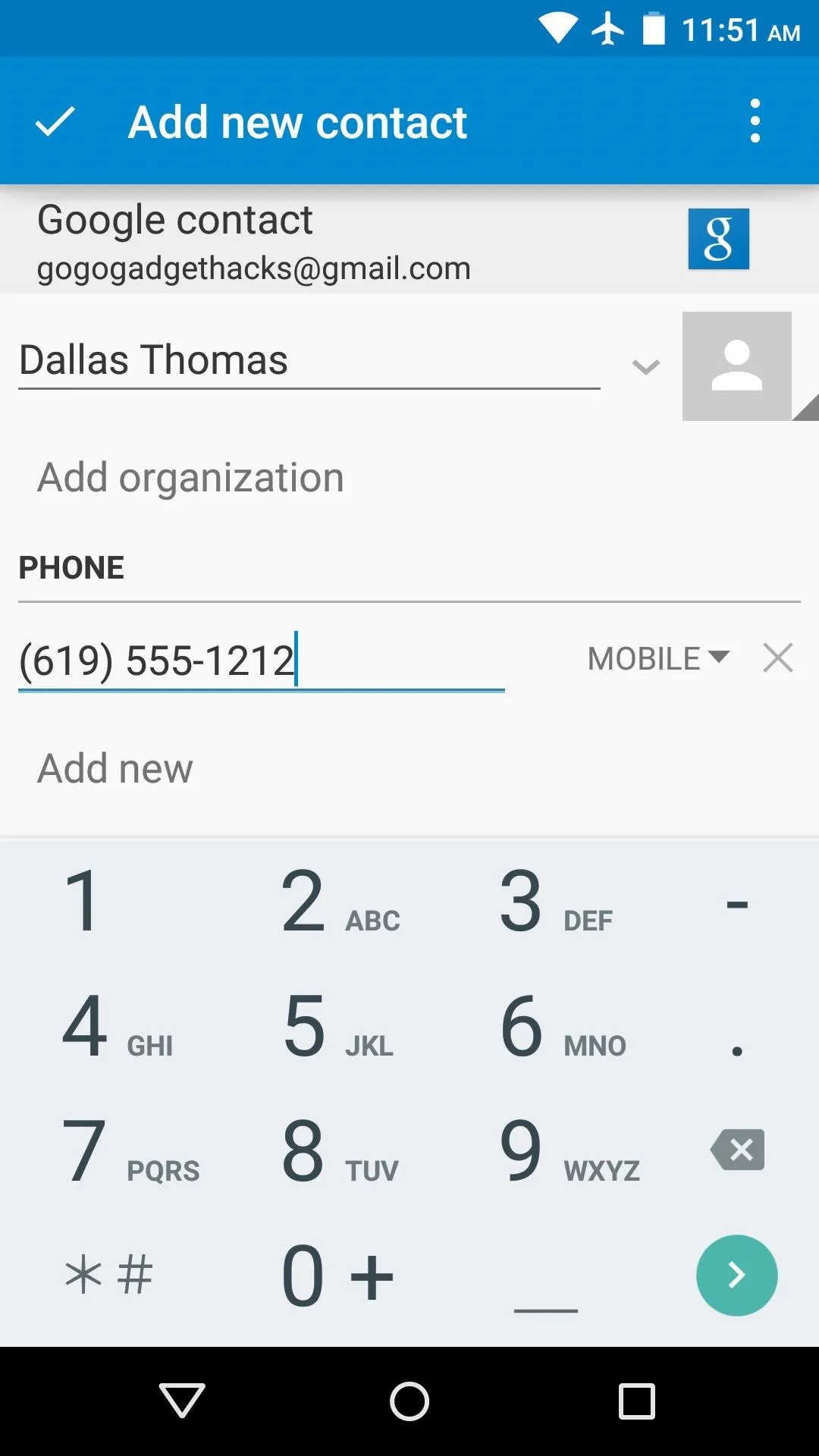Type digit 0 on keypad
The height and width of the screenshot is (1456, 819).
coord(337,1276)
